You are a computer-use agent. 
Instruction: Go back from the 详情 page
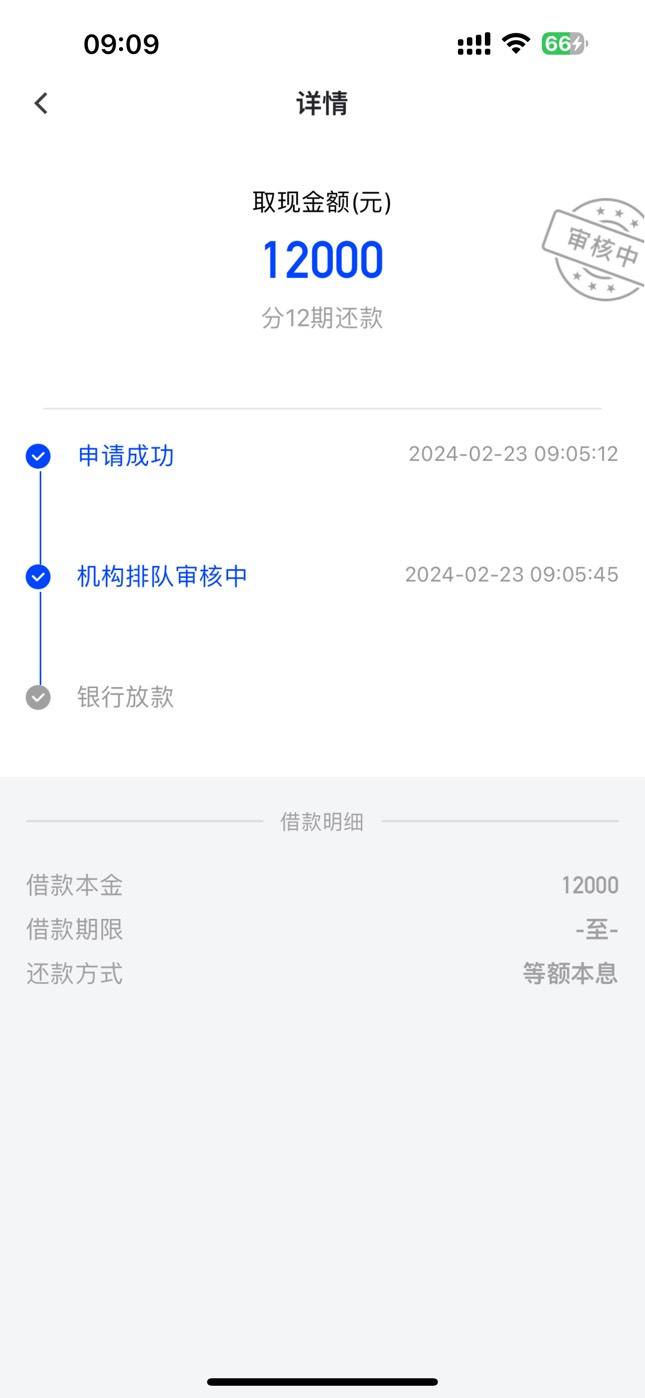(x=41, y=103)
